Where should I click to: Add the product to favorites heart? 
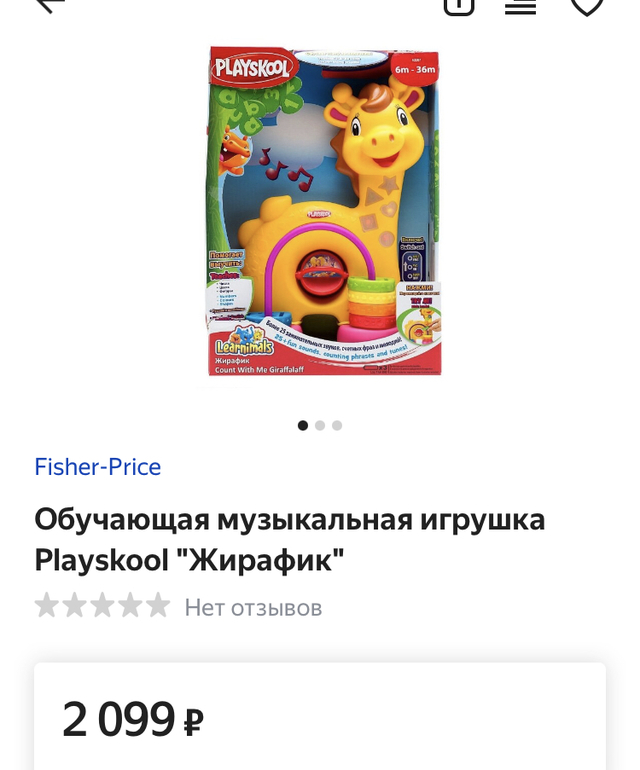pos(586,6)
